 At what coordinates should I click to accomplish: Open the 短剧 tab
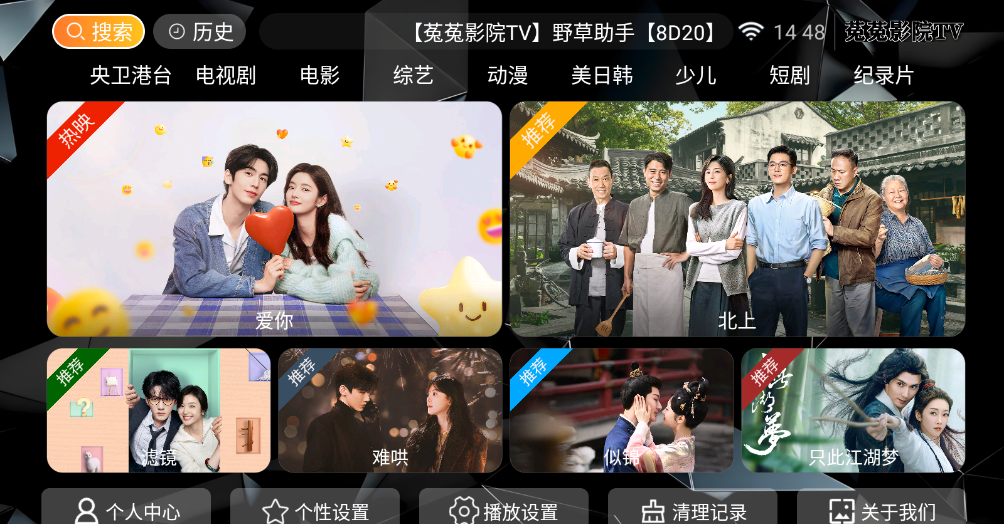[x=789, y=76]
